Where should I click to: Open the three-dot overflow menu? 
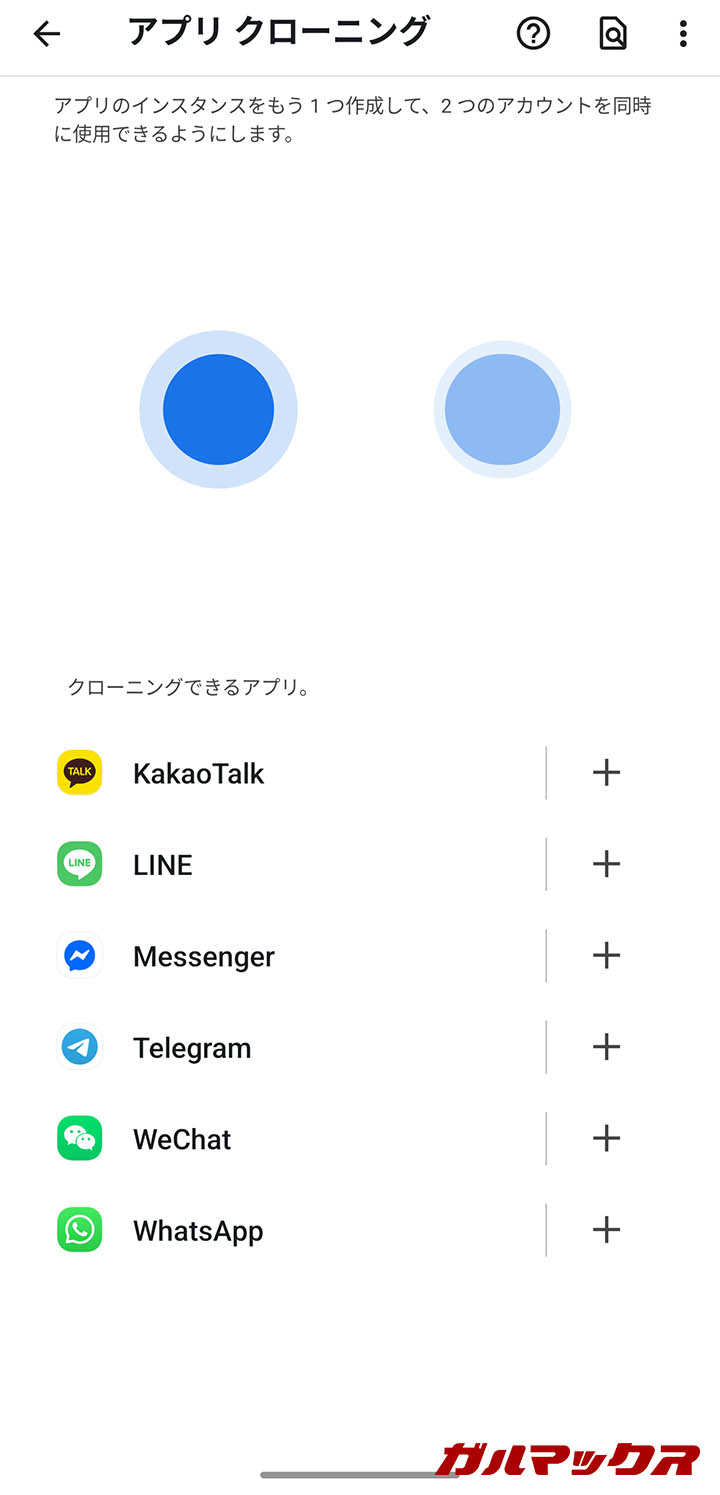[683, 34]
